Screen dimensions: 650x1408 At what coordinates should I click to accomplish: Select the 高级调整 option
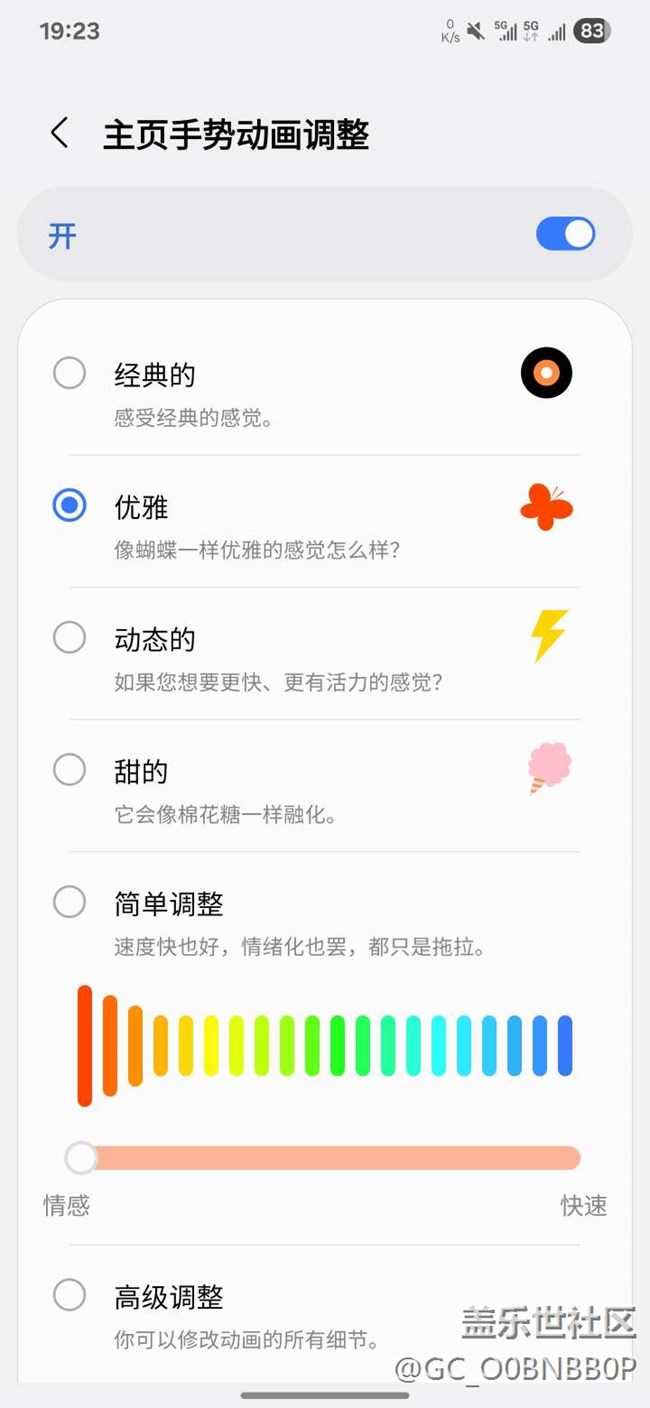(69, 1296)
